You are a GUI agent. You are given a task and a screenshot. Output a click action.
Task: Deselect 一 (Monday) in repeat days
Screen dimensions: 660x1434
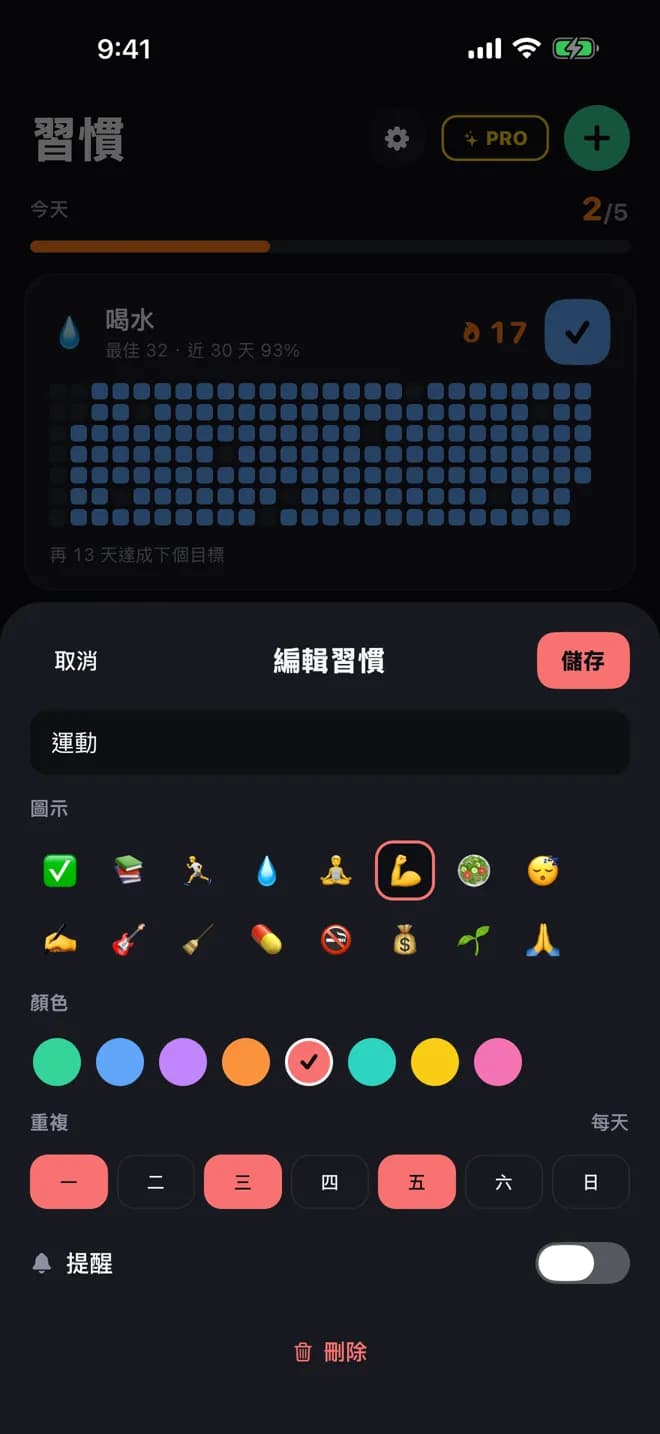click(69, 1182)
